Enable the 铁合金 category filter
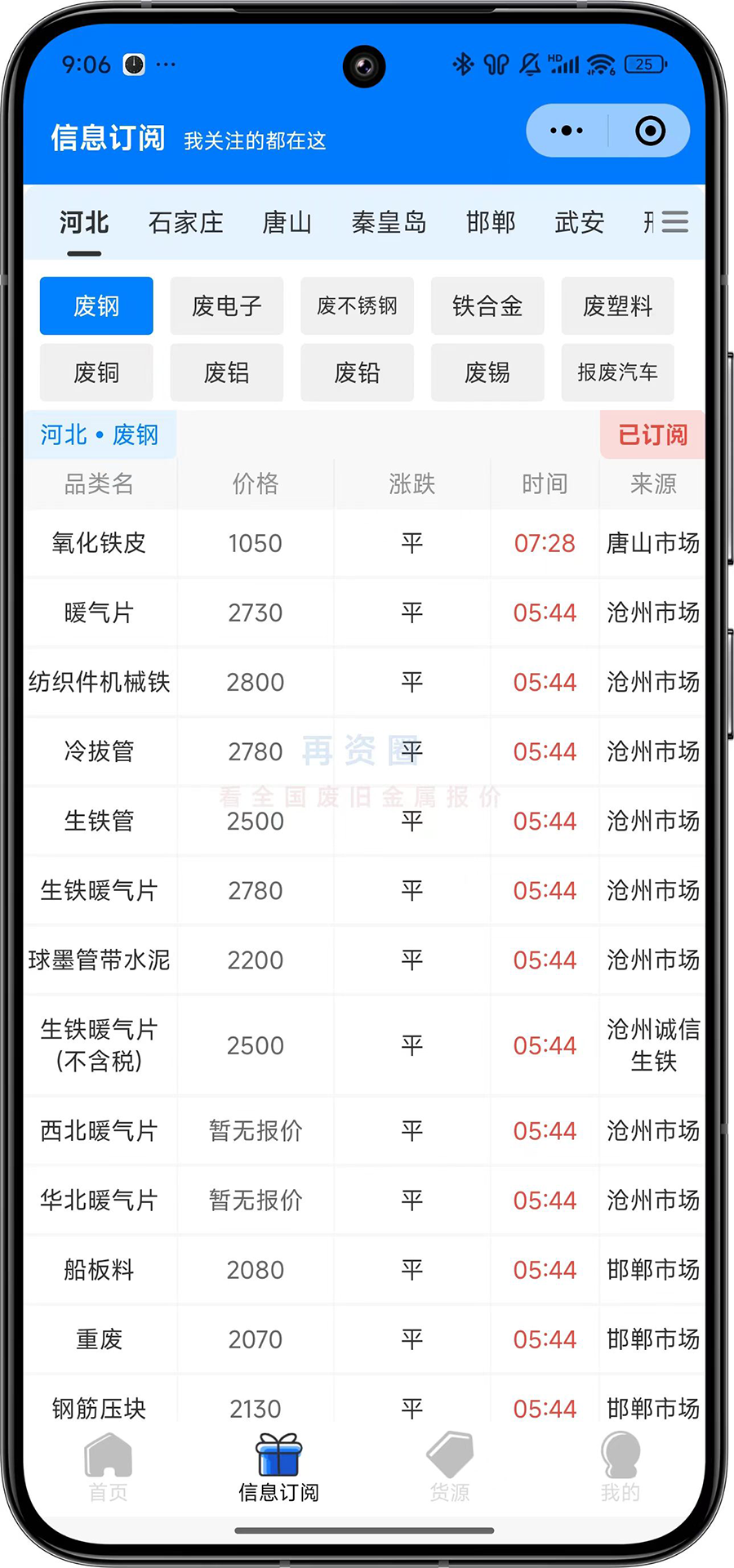The image size is (734, 1568). [x=487, y=305]
